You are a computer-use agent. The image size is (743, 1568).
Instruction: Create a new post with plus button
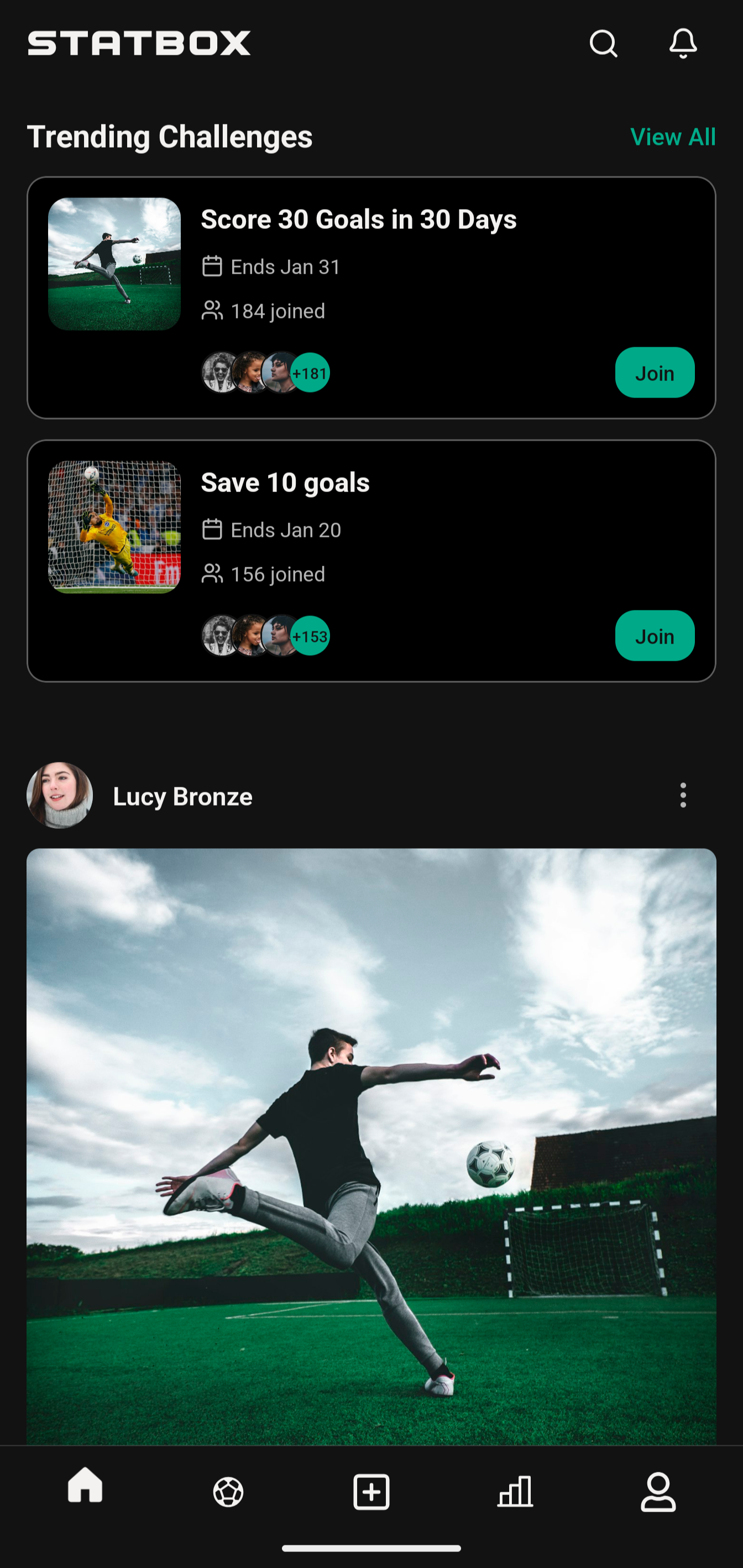[x=371, y=1492]
